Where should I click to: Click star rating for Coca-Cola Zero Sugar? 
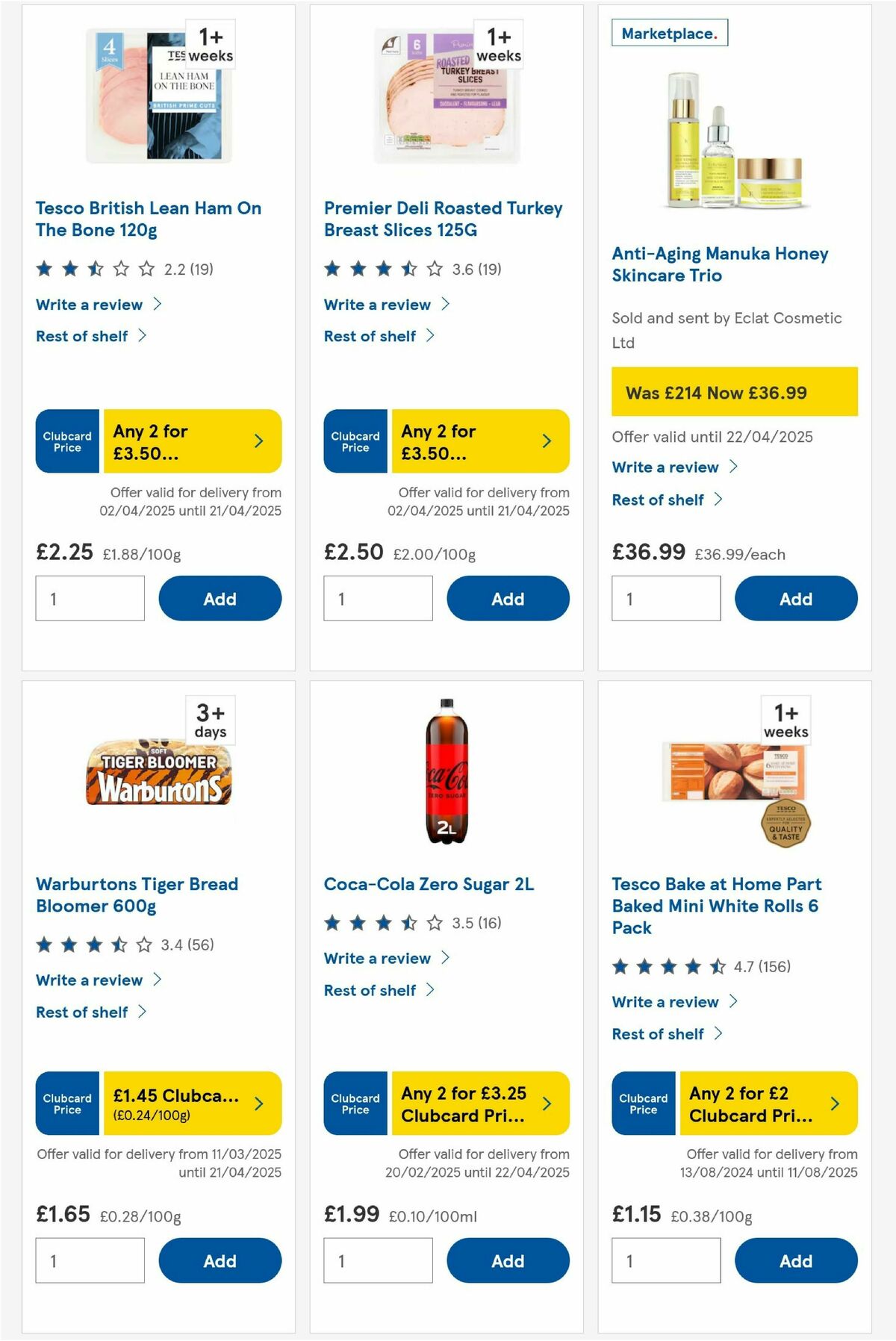[x=381, y=923]
